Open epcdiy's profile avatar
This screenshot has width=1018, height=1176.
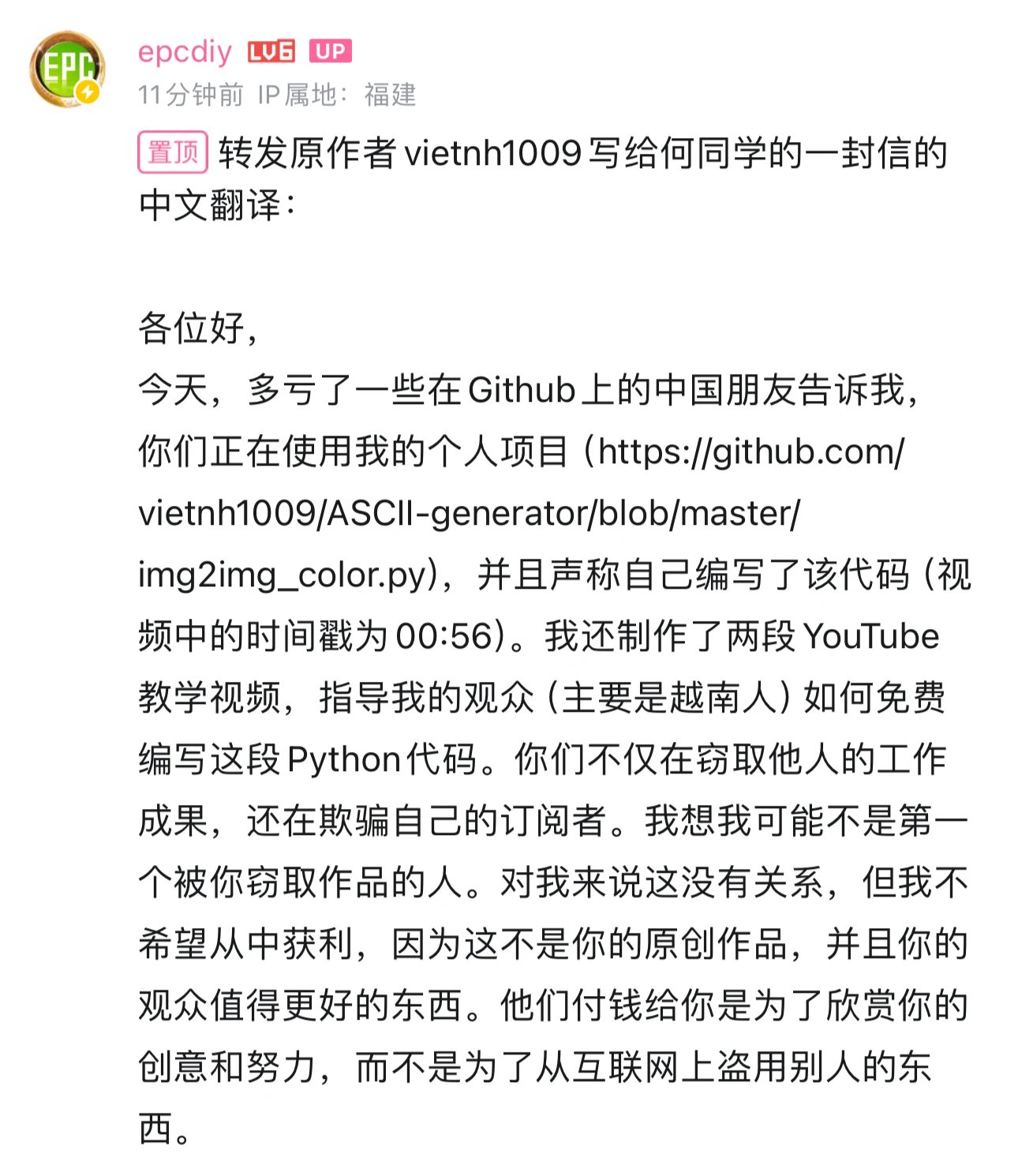tap(67, 69)
